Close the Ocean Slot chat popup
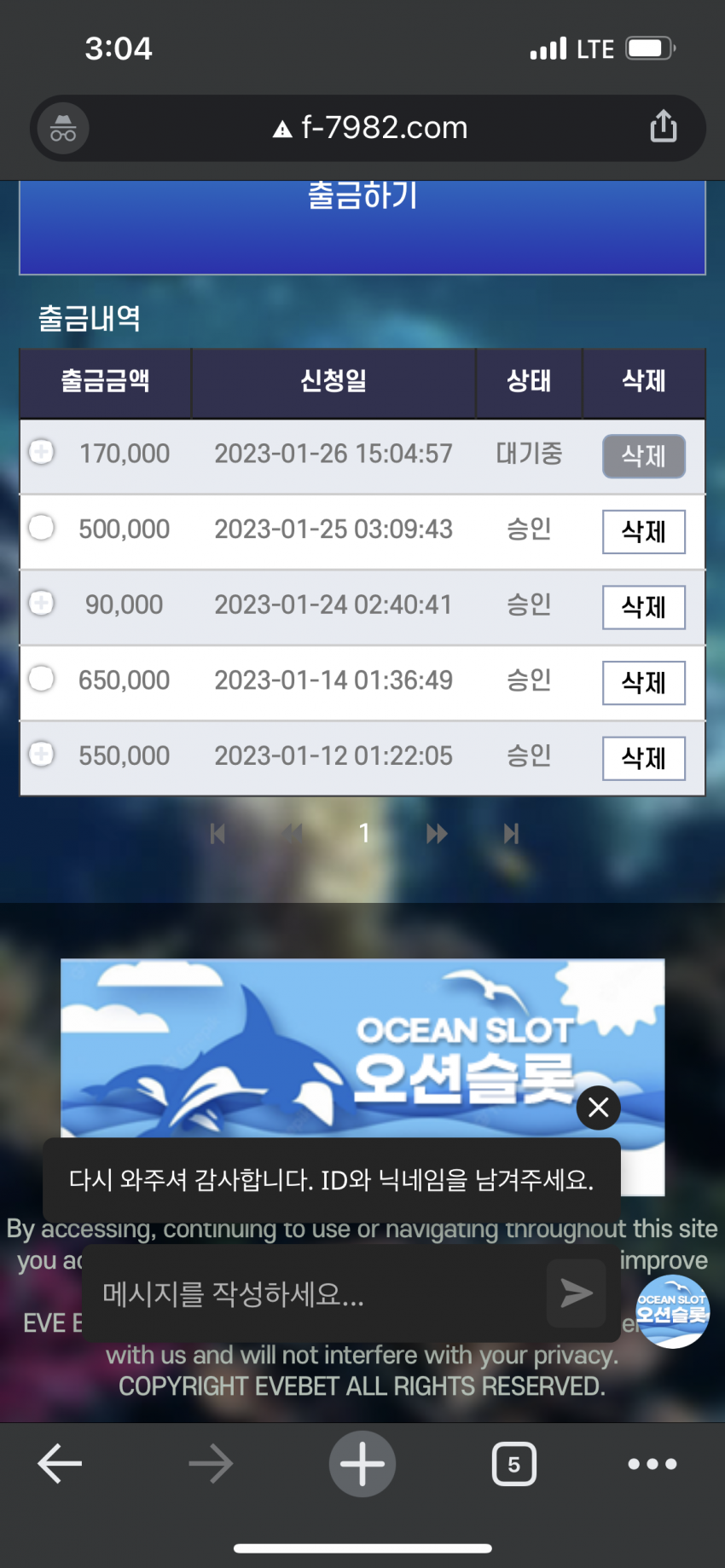725x1568 pixels. coord(599,1108)
